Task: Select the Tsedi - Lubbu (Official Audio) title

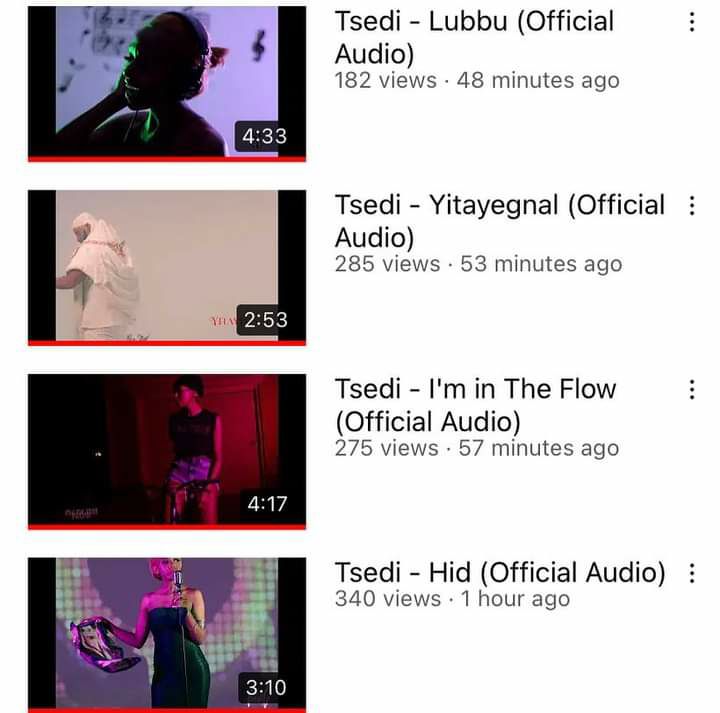Action: [474, 37]
